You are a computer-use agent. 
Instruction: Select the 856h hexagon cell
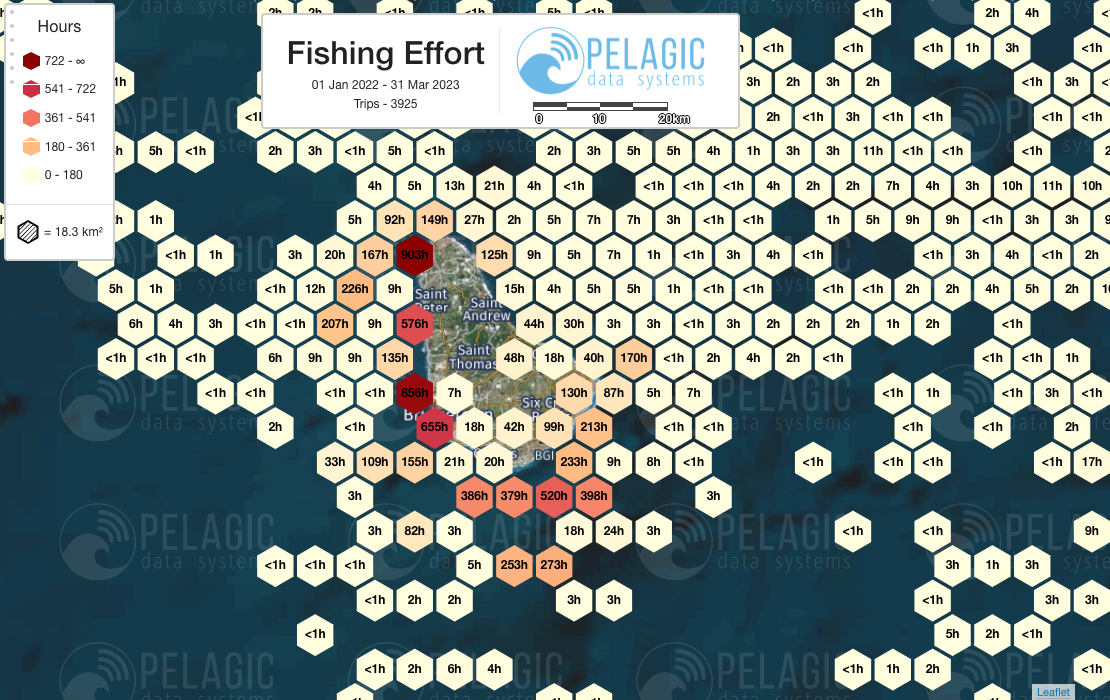coord(414,393)
